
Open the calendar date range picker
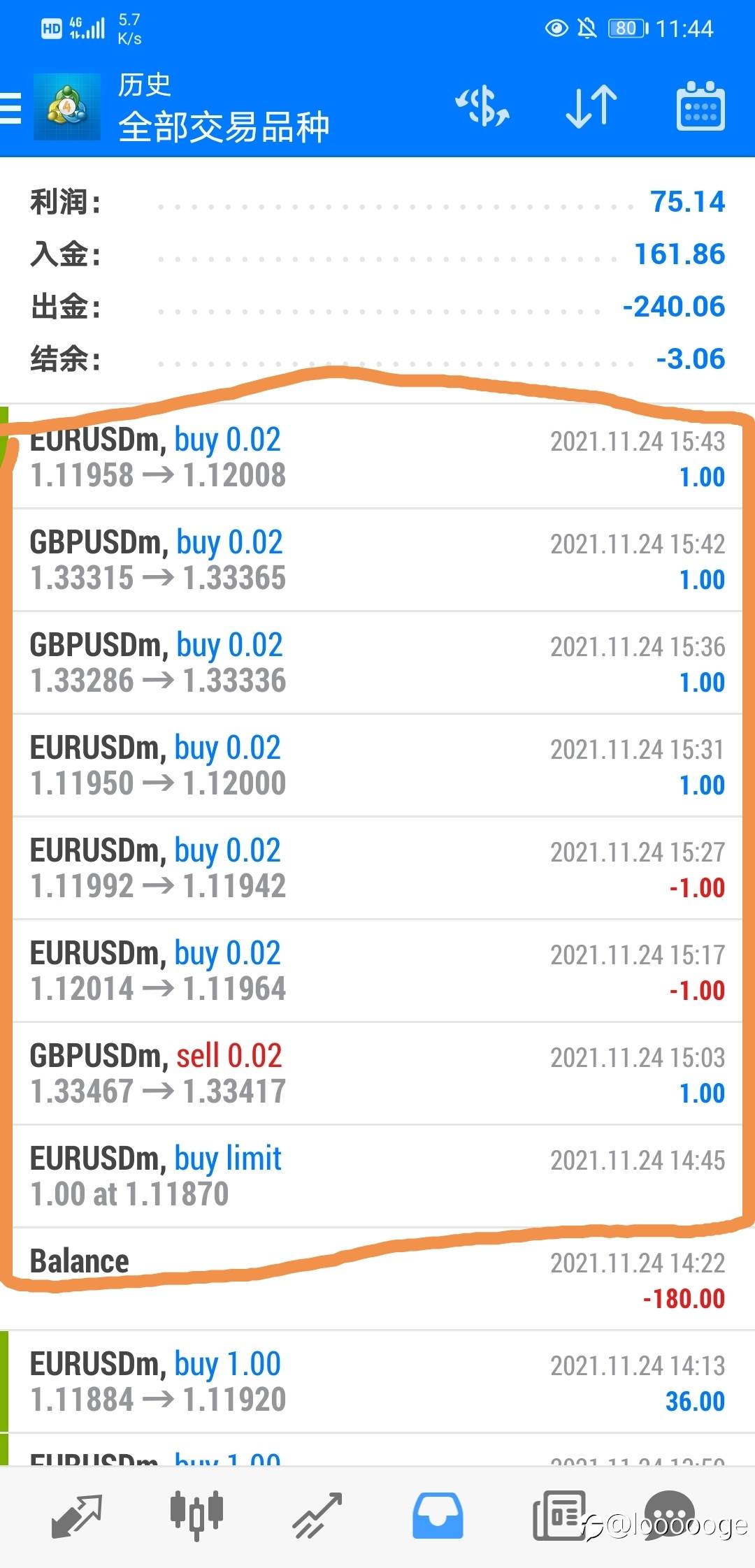point(700,107)
